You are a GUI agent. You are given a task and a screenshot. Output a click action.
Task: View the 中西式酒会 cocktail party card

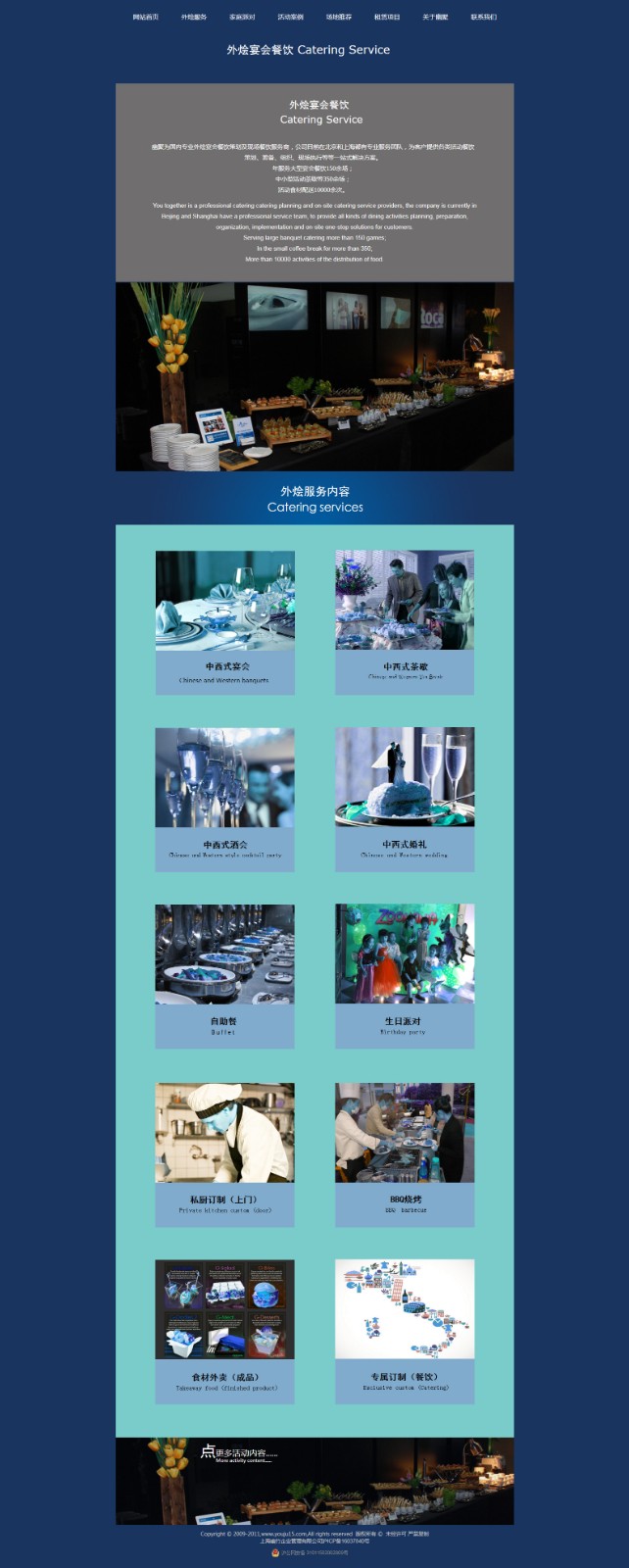[x=224, y=799]
